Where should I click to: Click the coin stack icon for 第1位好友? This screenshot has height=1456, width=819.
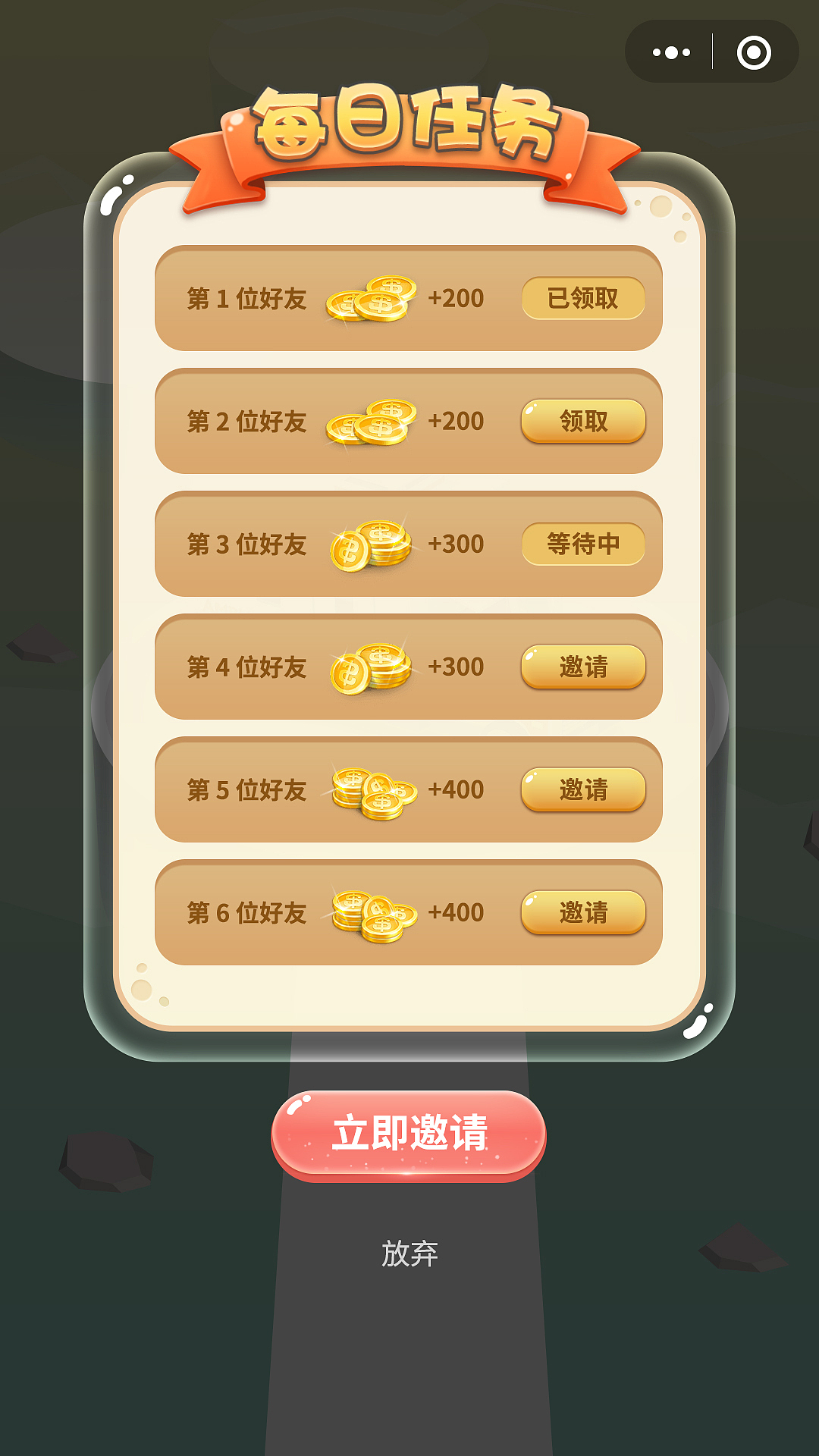pos(372,300)
